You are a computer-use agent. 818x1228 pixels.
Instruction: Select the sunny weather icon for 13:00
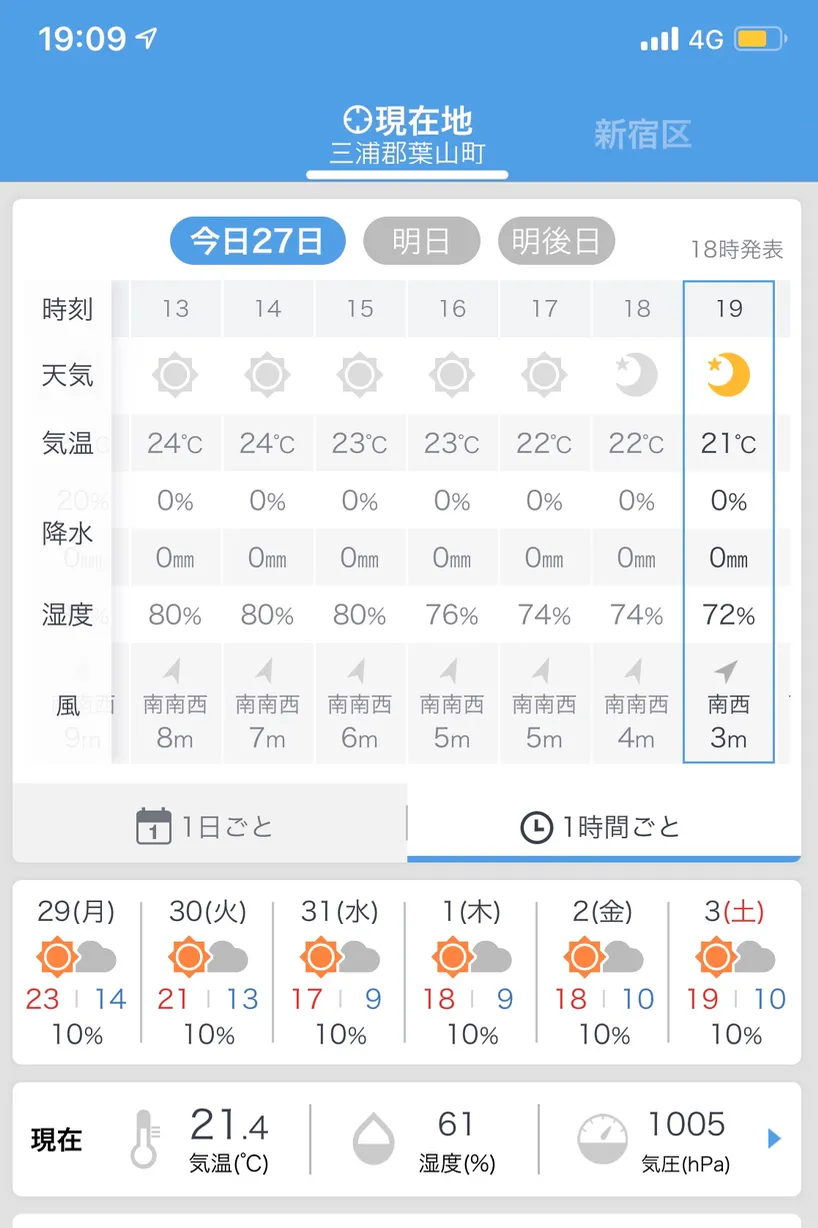(x=175, y=375)
